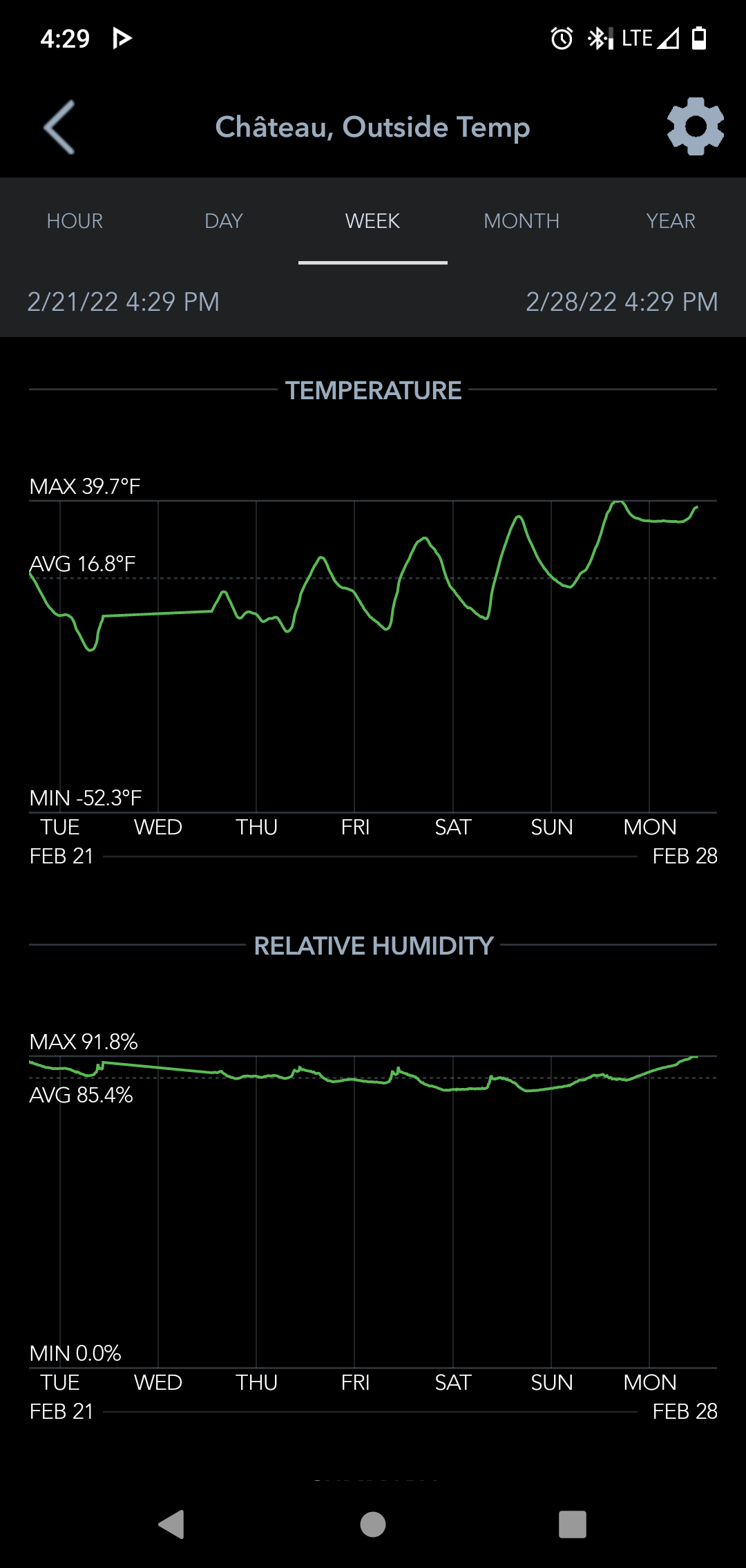Open the settings gear icon
The height and width of the screenshot is (1568, 746).
point(695,127)
